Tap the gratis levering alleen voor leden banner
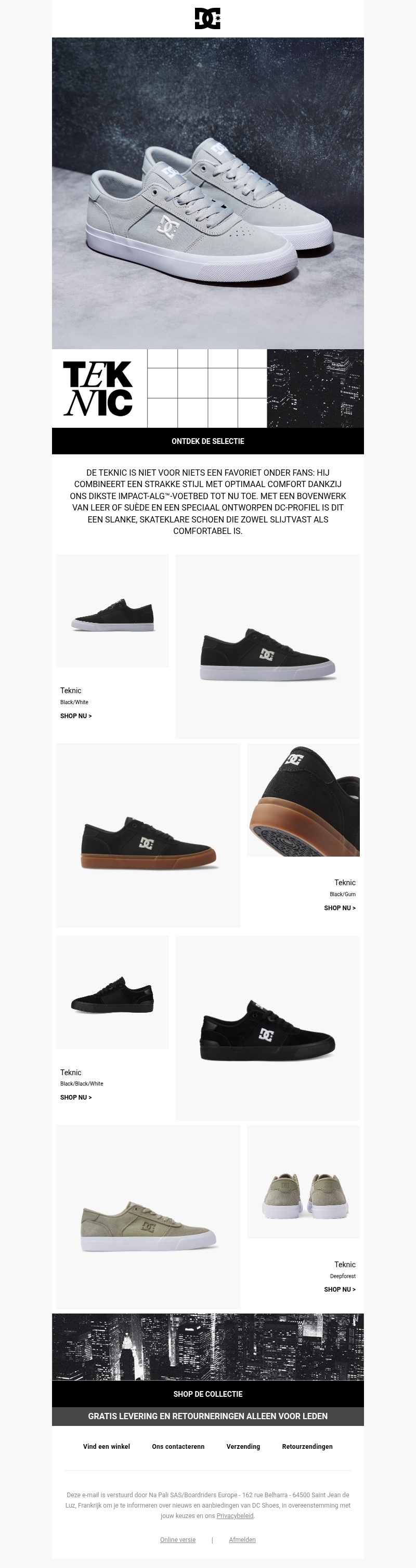 [x=207, y=1416]
